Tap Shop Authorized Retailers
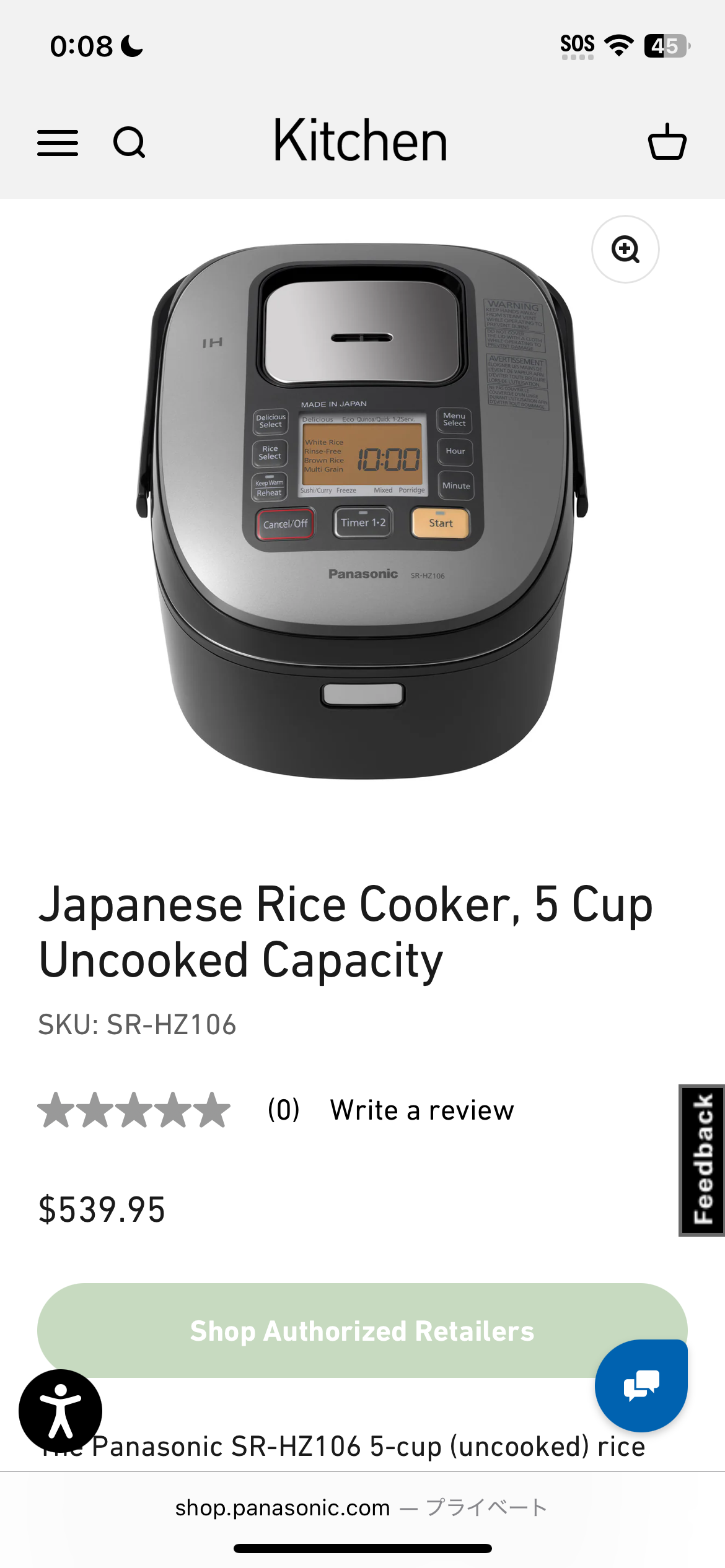 click(362, 1331)
